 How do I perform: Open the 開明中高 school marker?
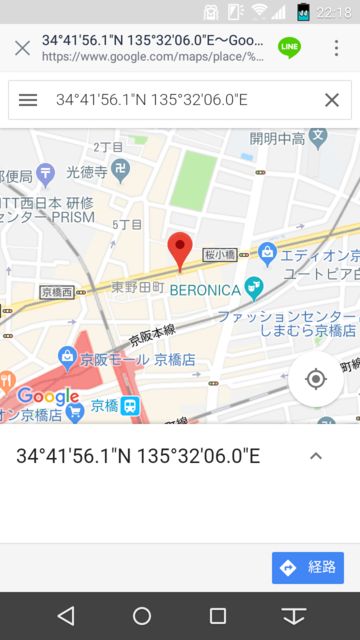click(x=318, y=138)
